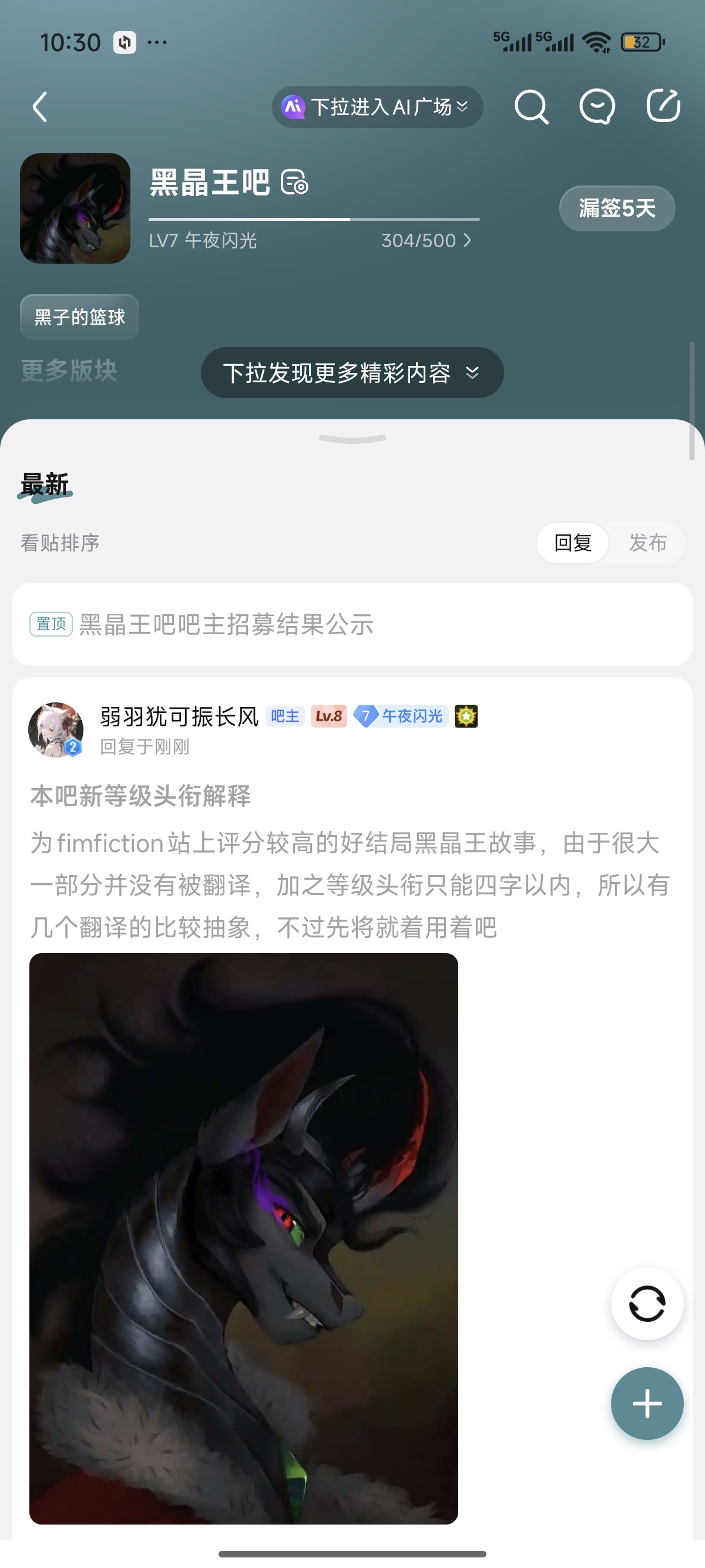Open pinned post 黑晶王吧吧主招募结果公示
The image size is (705, 1568).
[226, 624]
